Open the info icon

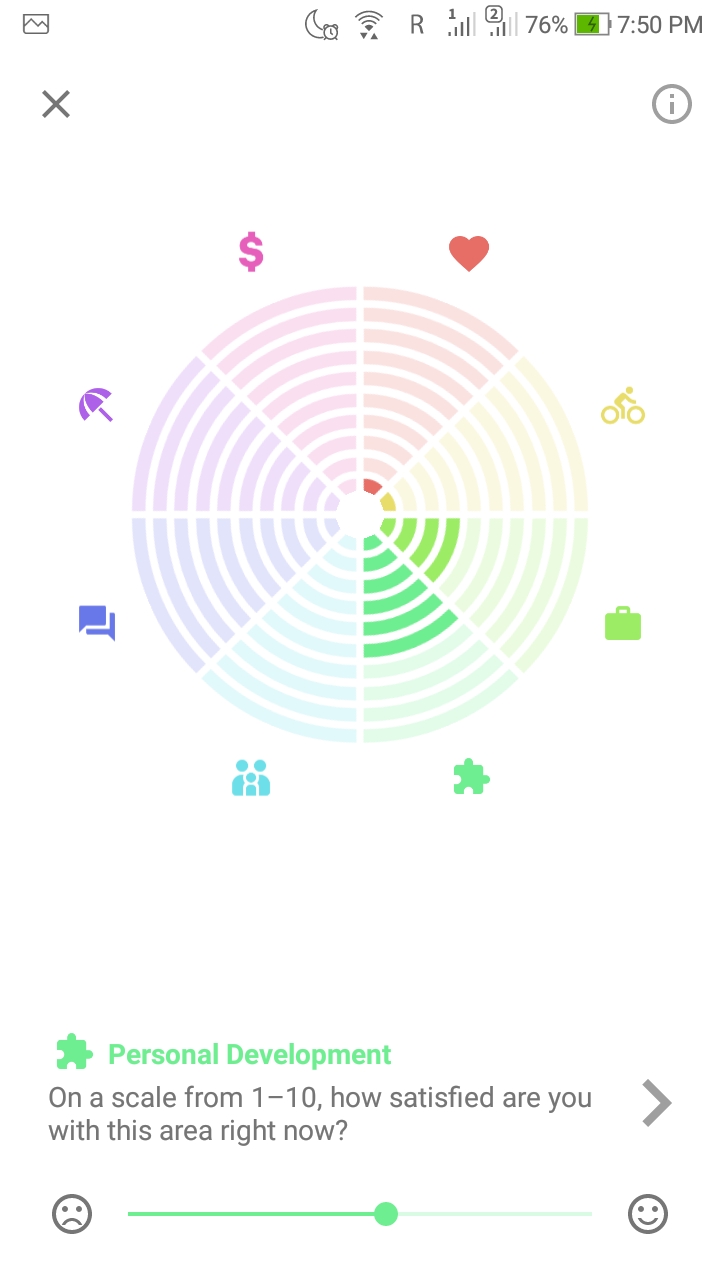[x=672, y=104]
